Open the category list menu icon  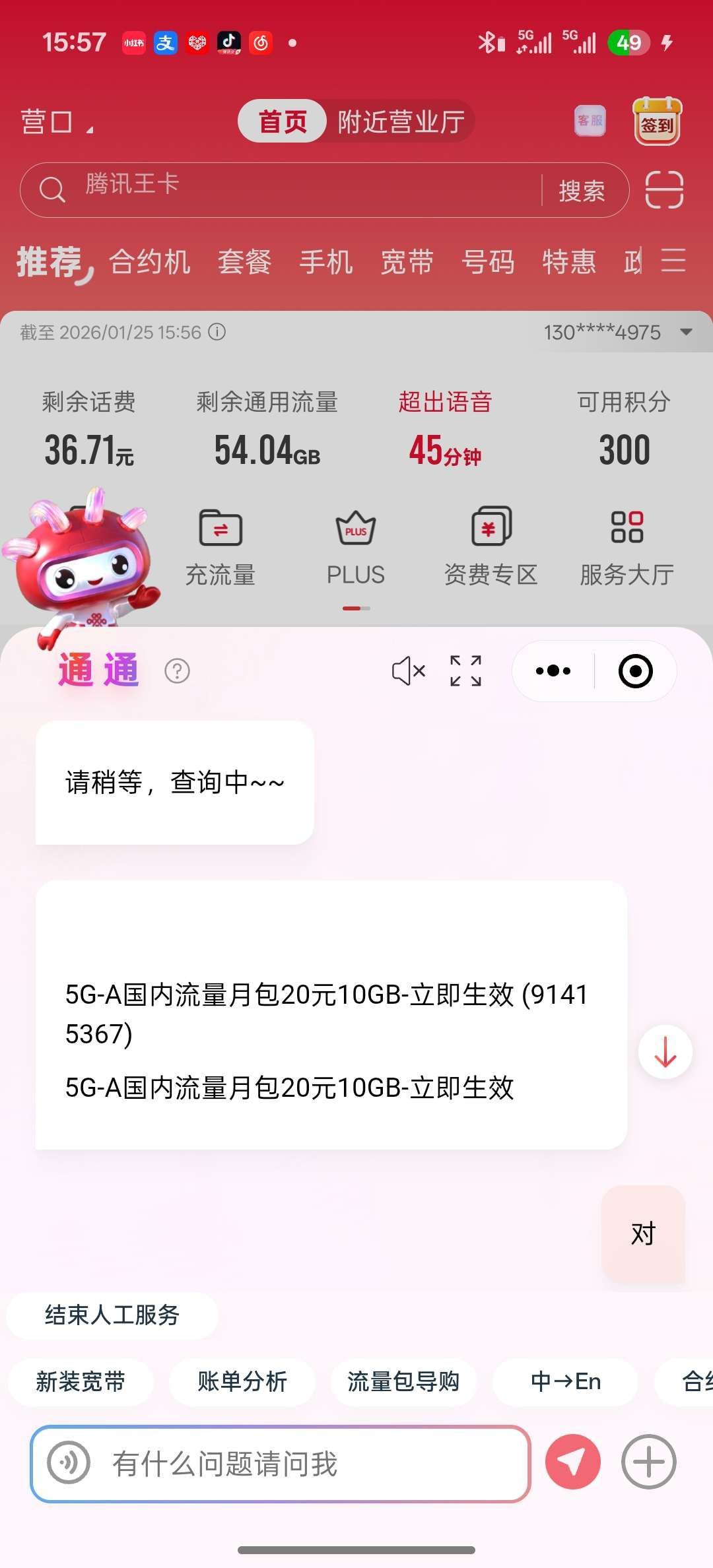(x=673, y=261)
